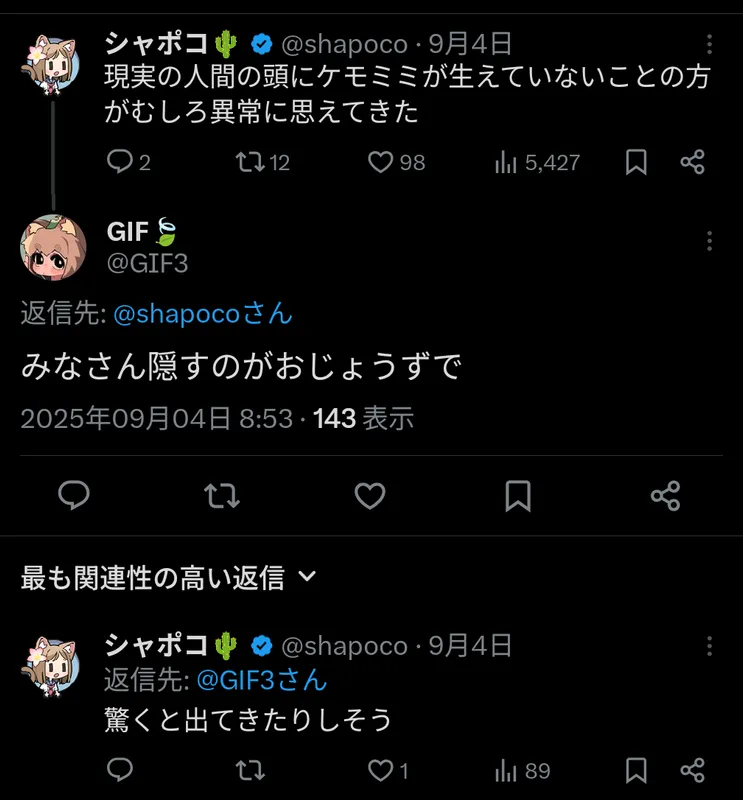Image resolution: width=743 pixels, height=800 pixels.
Task: Open overflow menu on GIF's reply
Action: pyautogui.click(x=709, y=241)
